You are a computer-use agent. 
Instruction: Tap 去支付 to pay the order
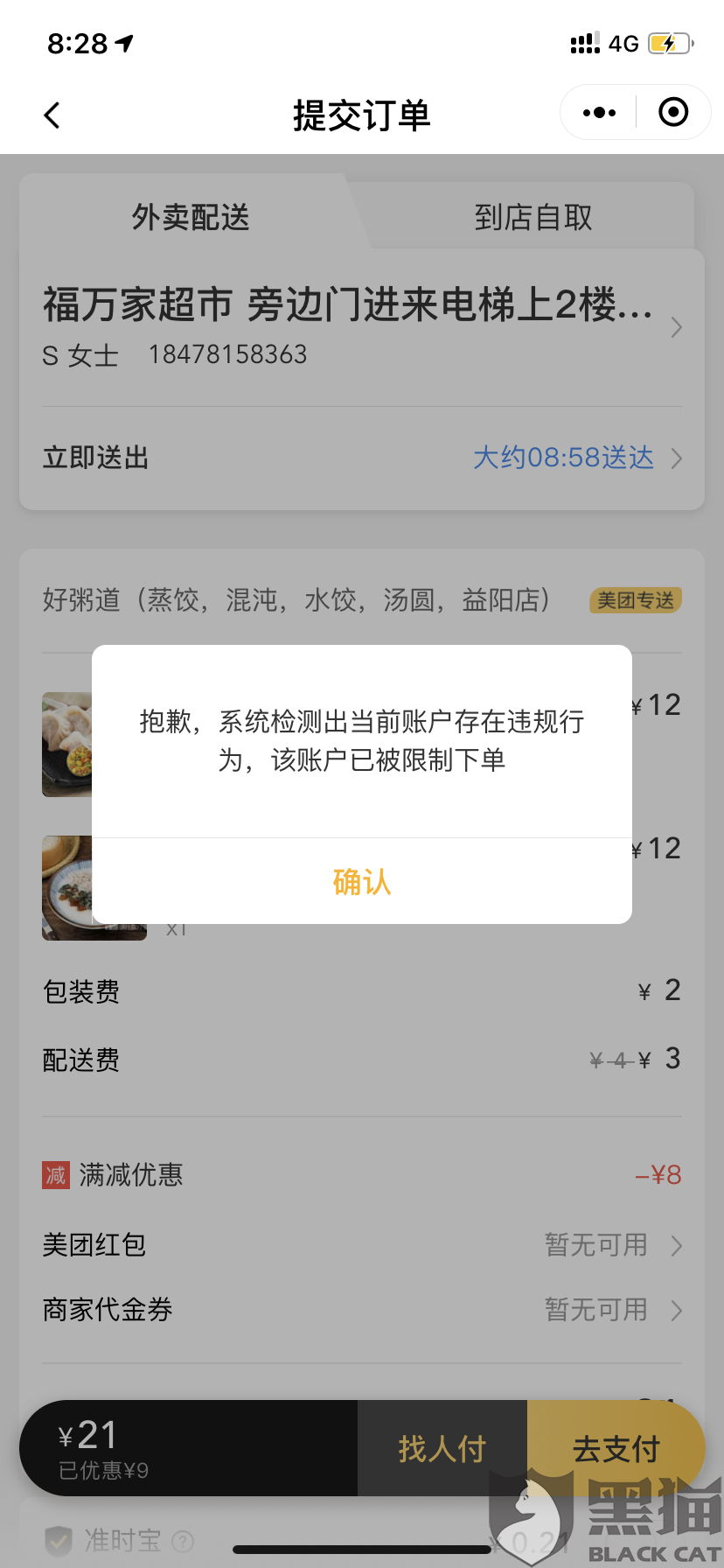coord(616,1448)
